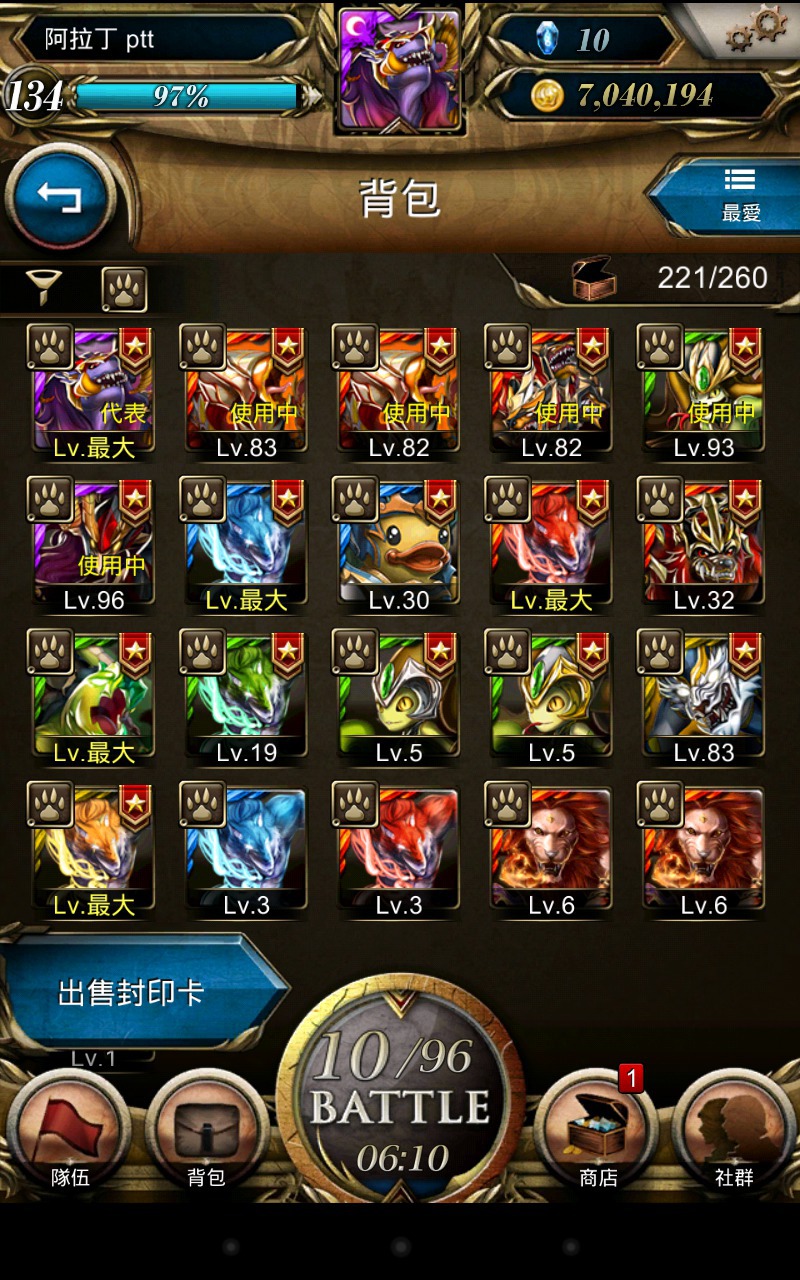Image resolution: width=800 pixels, height=1280 pixels.
Task: Open the 商店 shop tab
Action: (x=598, y=1130)
